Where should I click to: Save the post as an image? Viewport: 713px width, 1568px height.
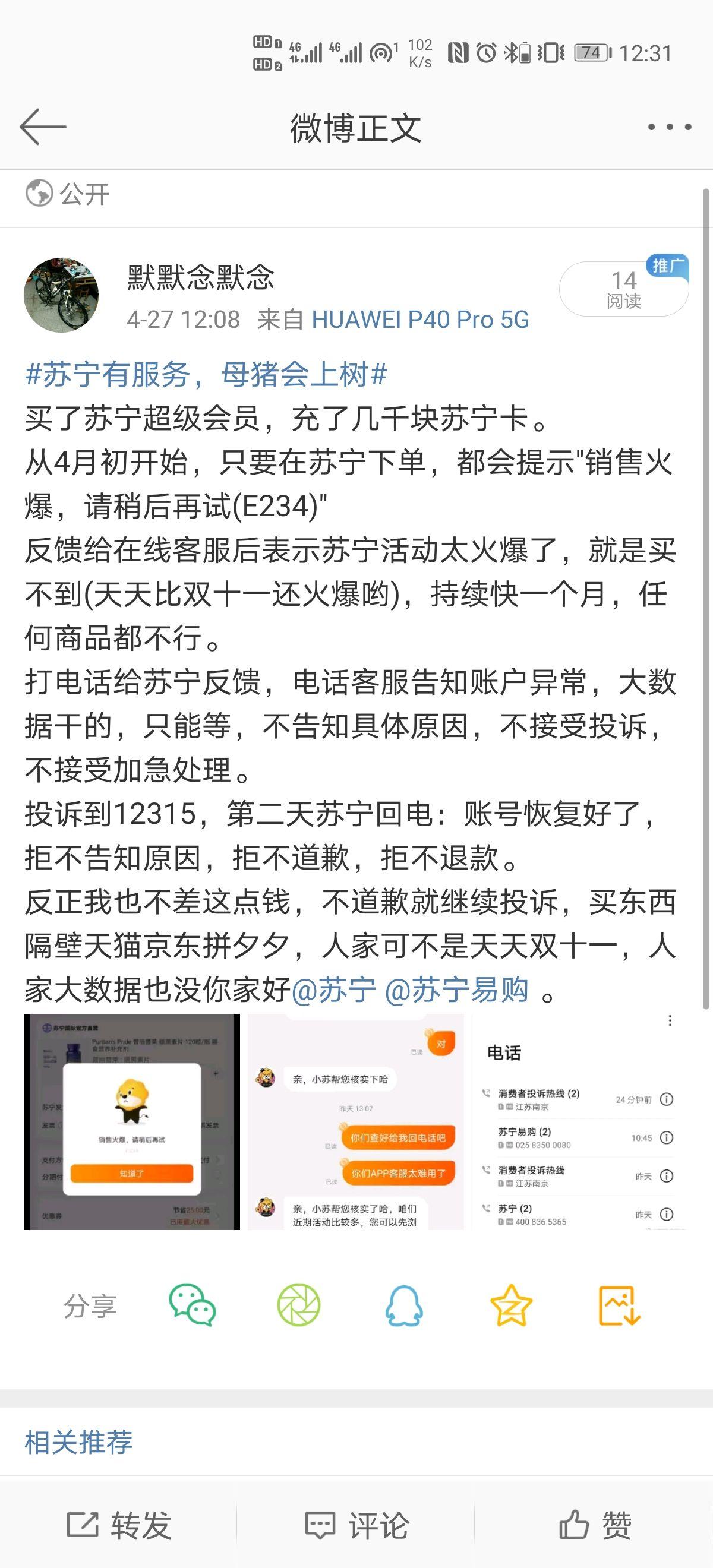tap(619, 1304)
